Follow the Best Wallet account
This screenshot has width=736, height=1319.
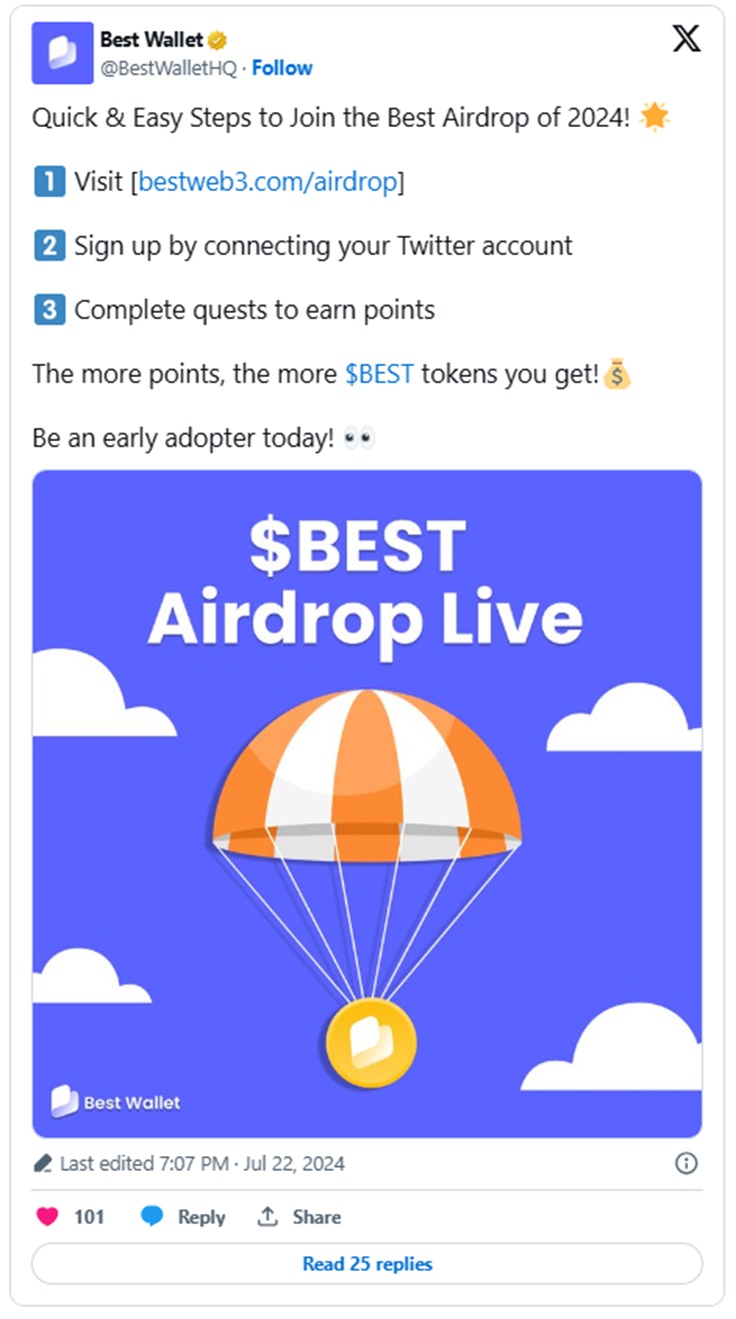[282, 68]
